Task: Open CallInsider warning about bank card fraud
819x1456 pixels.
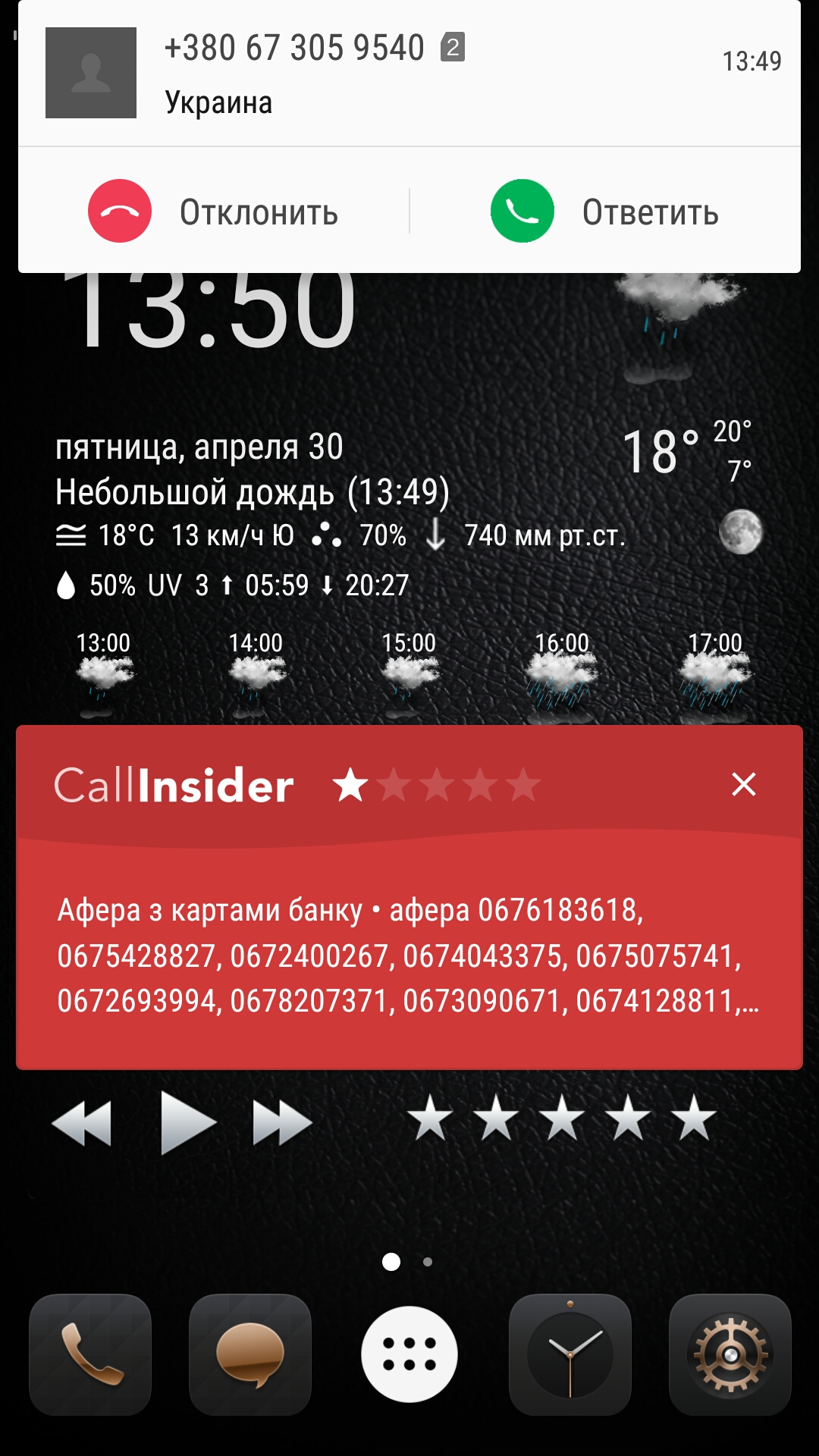Action: pos(408,955)
